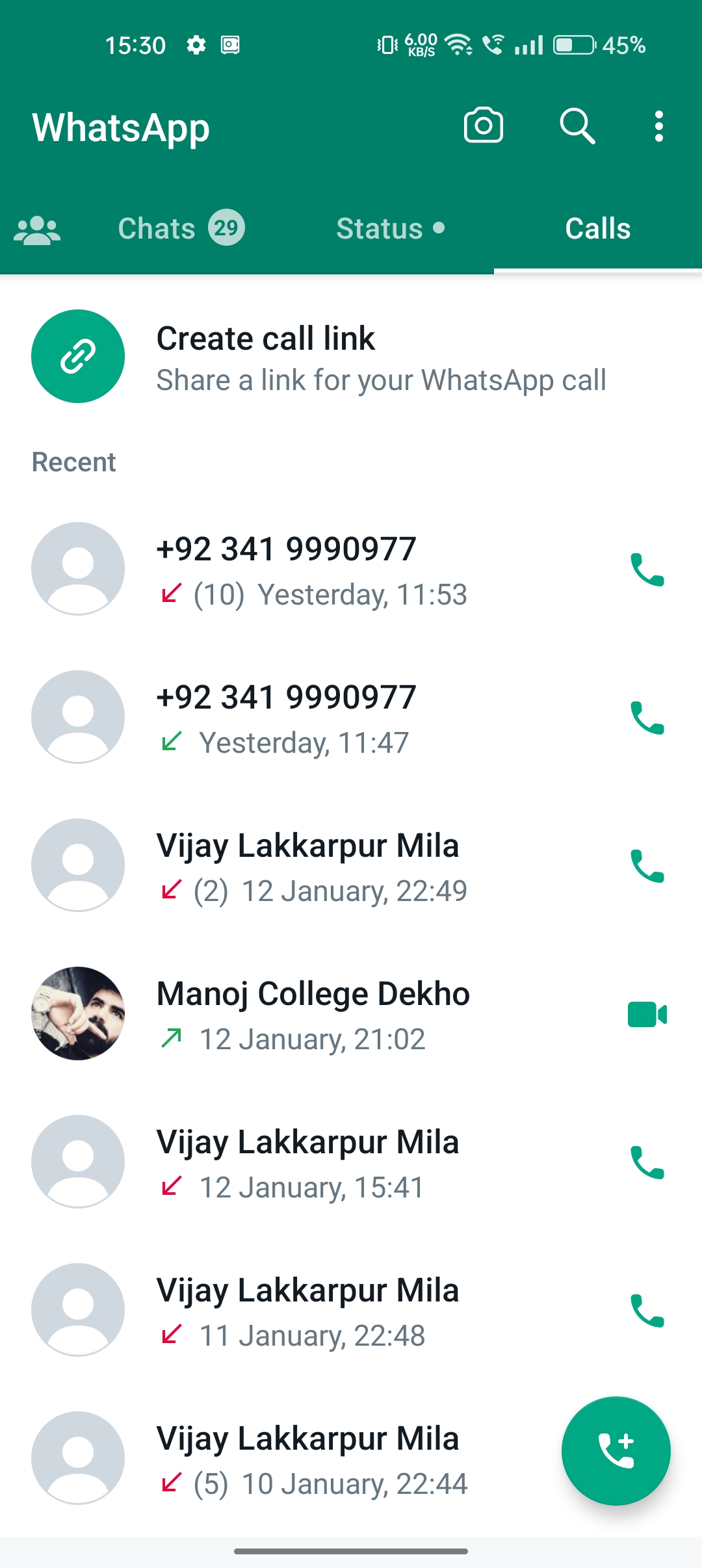Video call Manoj College Dekho
The height and width of the screenshot is (1568, 702).
[x=647, y=1014]
